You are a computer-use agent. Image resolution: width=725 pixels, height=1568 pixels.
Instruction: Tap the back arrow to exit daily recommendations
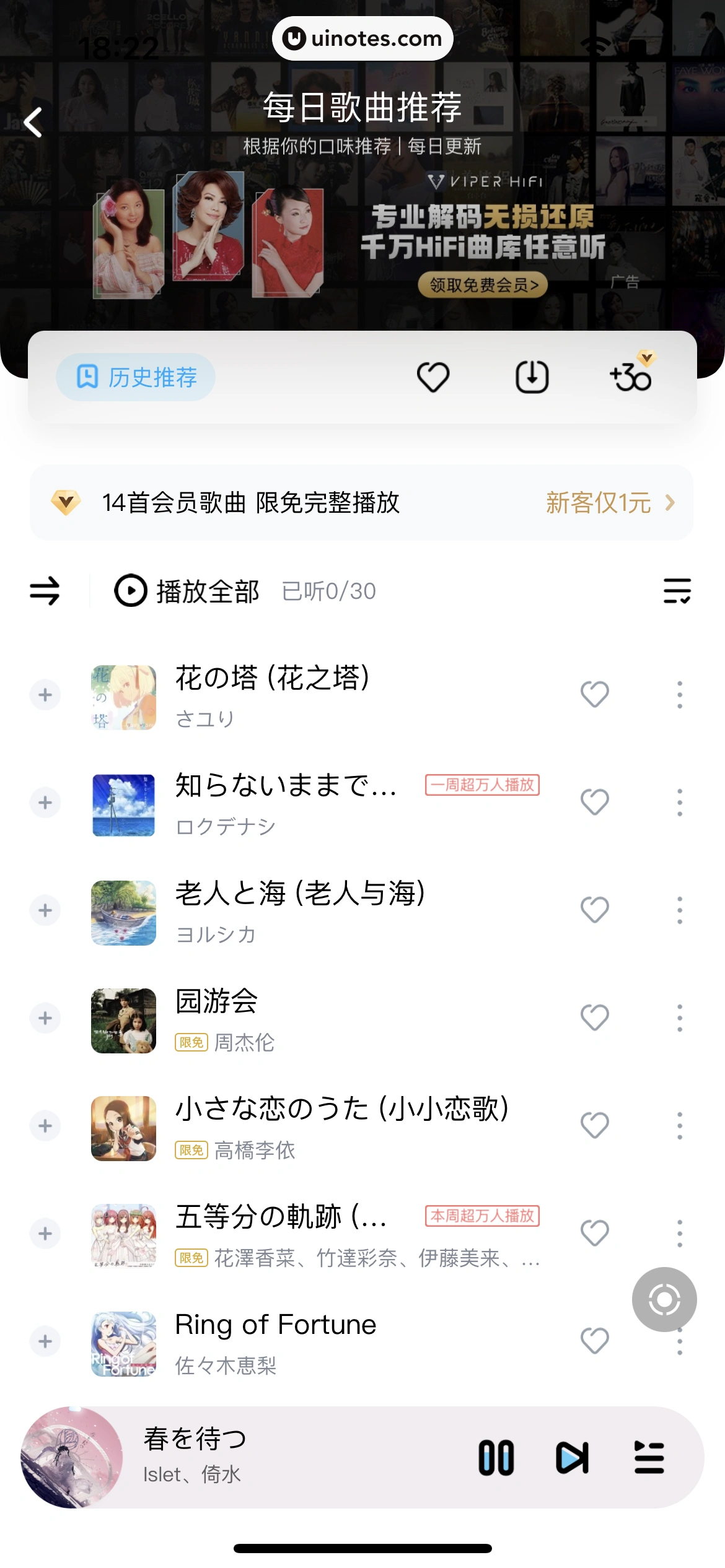[33, 121]
